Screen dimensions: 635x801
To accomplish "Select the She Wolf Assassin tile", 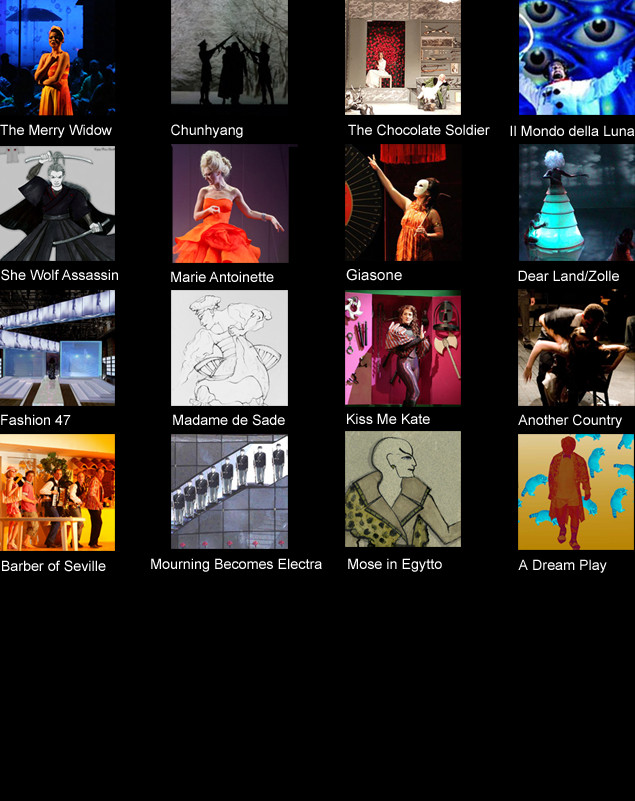I will pos(57,203).
